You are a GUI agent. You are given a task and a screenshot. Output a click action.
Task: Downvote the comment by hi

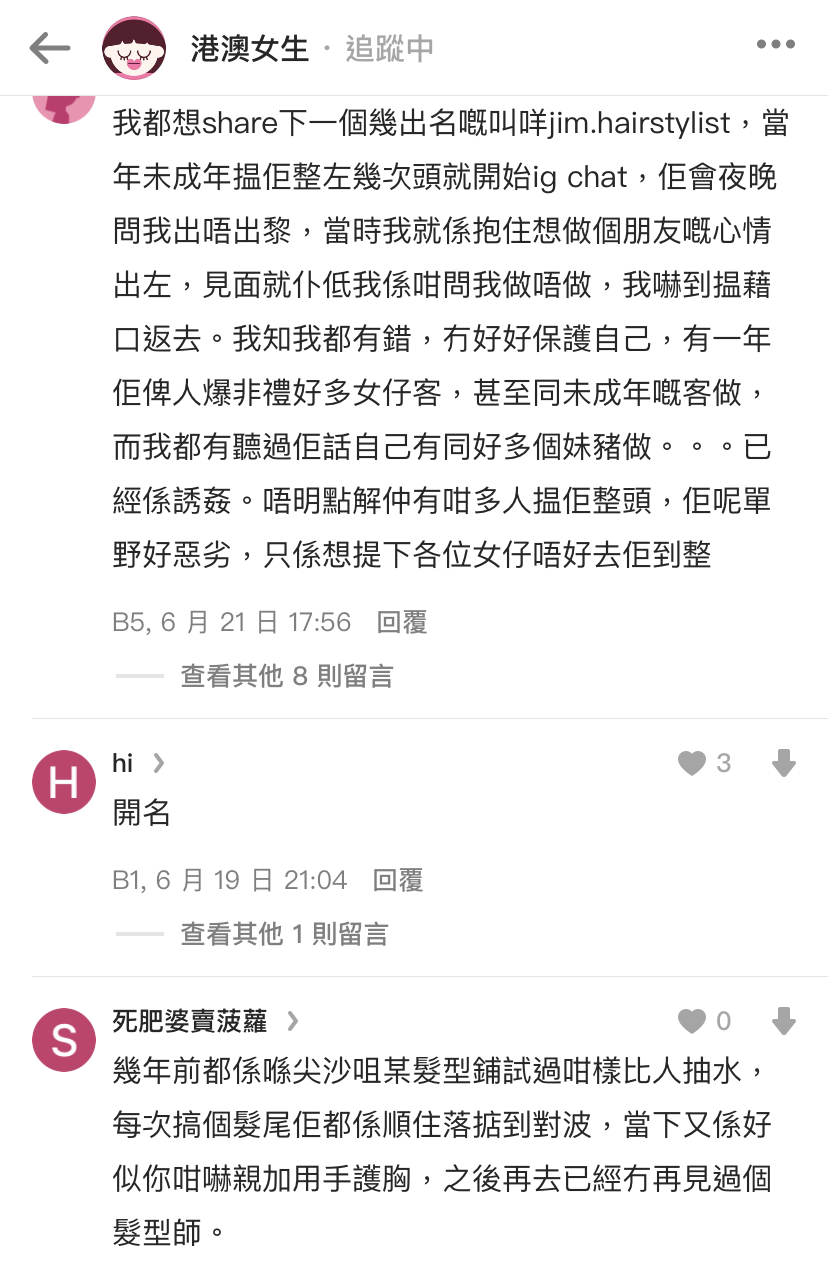click(x=784, y=764)
